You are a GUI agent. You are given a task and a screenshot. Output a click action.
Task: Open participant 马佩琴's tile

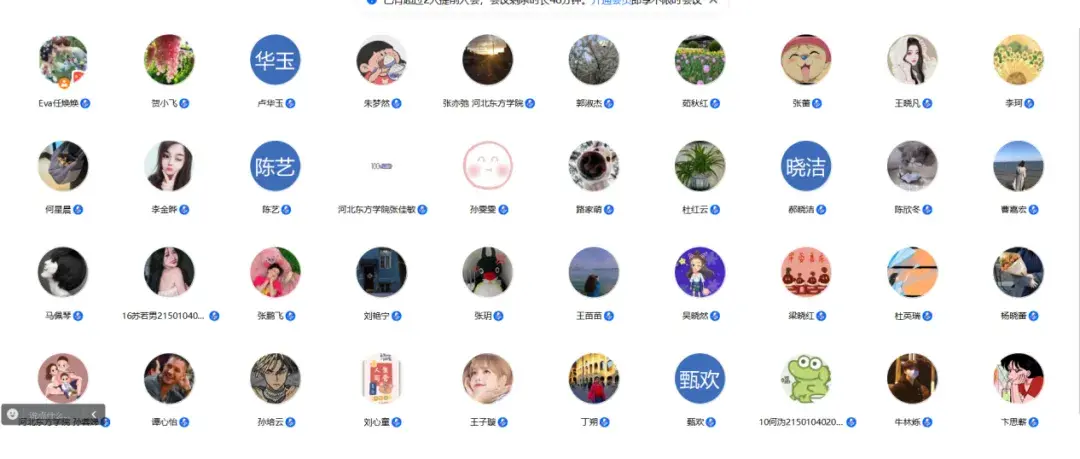click(x=63, y=272)
